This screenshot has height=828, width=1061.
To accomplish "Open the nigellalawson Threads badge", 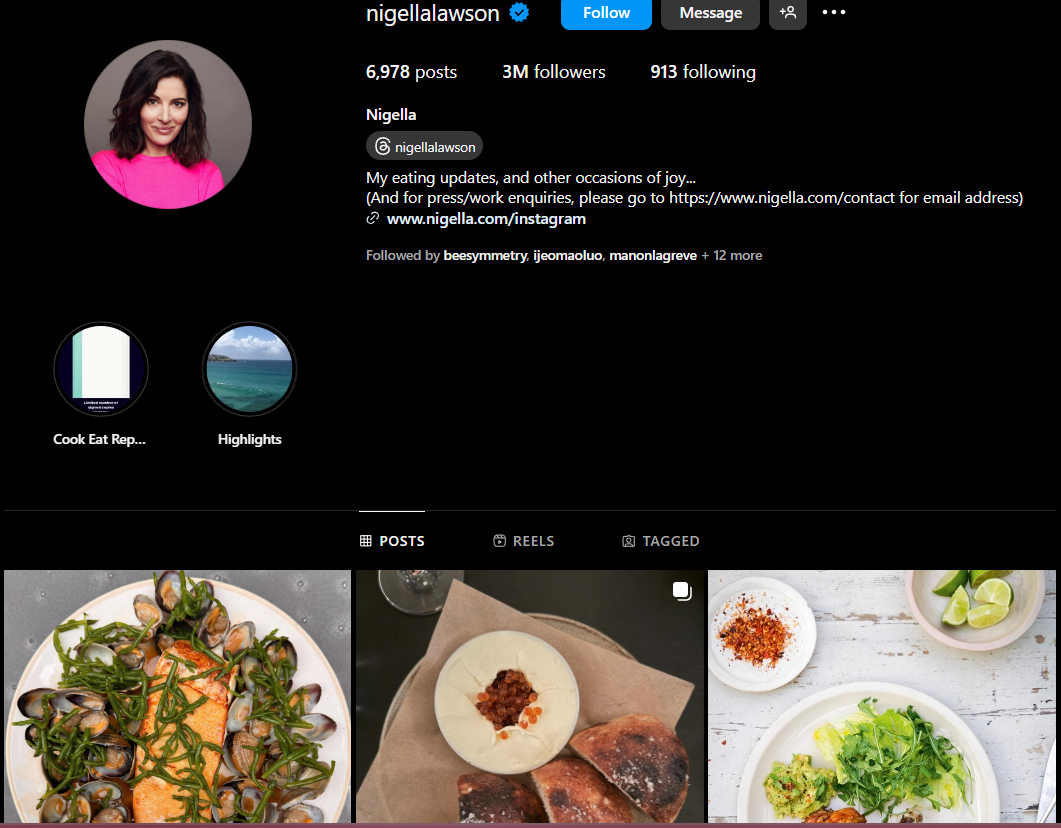I will pos(424,147).
